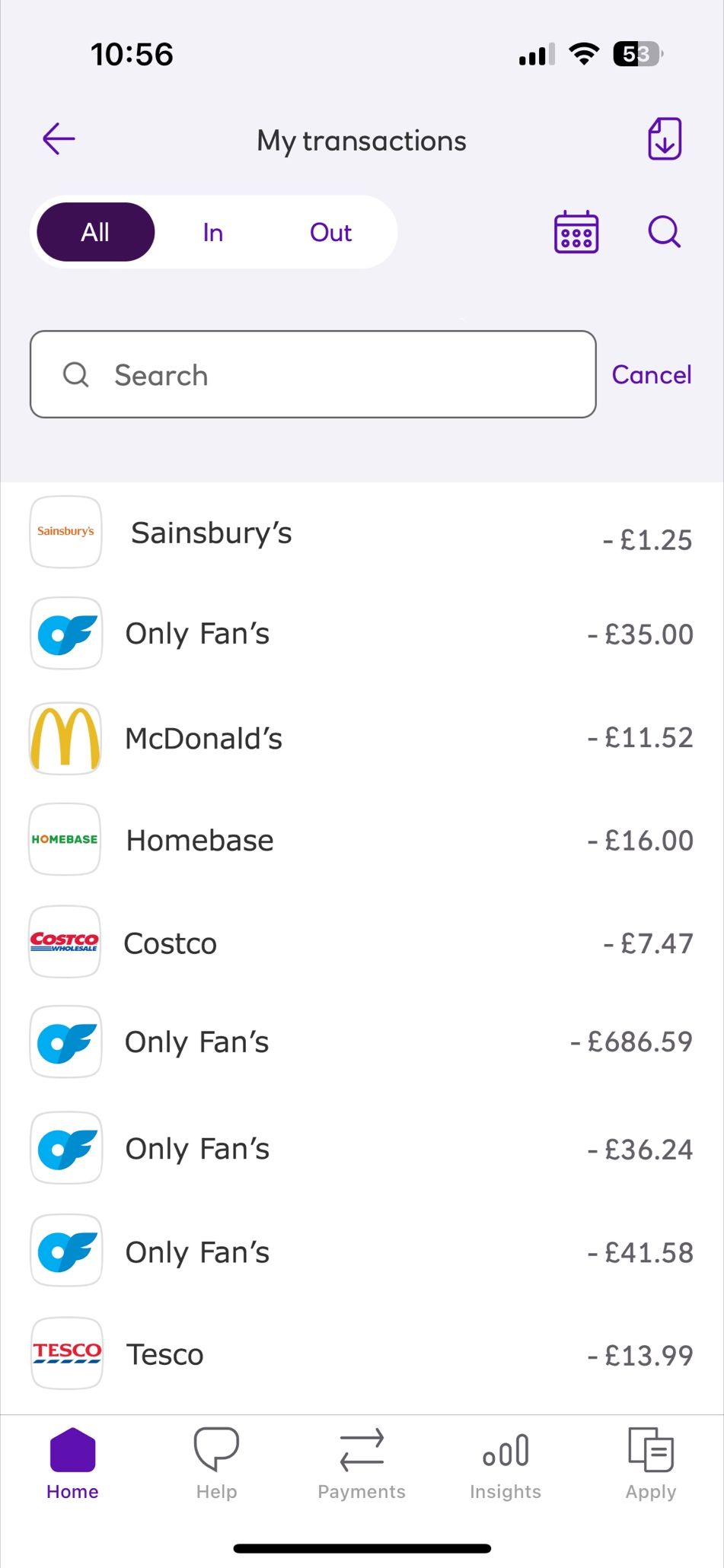Image resolution: width=724 pixels, height=1568 pixels.
Task: Switch to the In filter
Action: (213, 232)
